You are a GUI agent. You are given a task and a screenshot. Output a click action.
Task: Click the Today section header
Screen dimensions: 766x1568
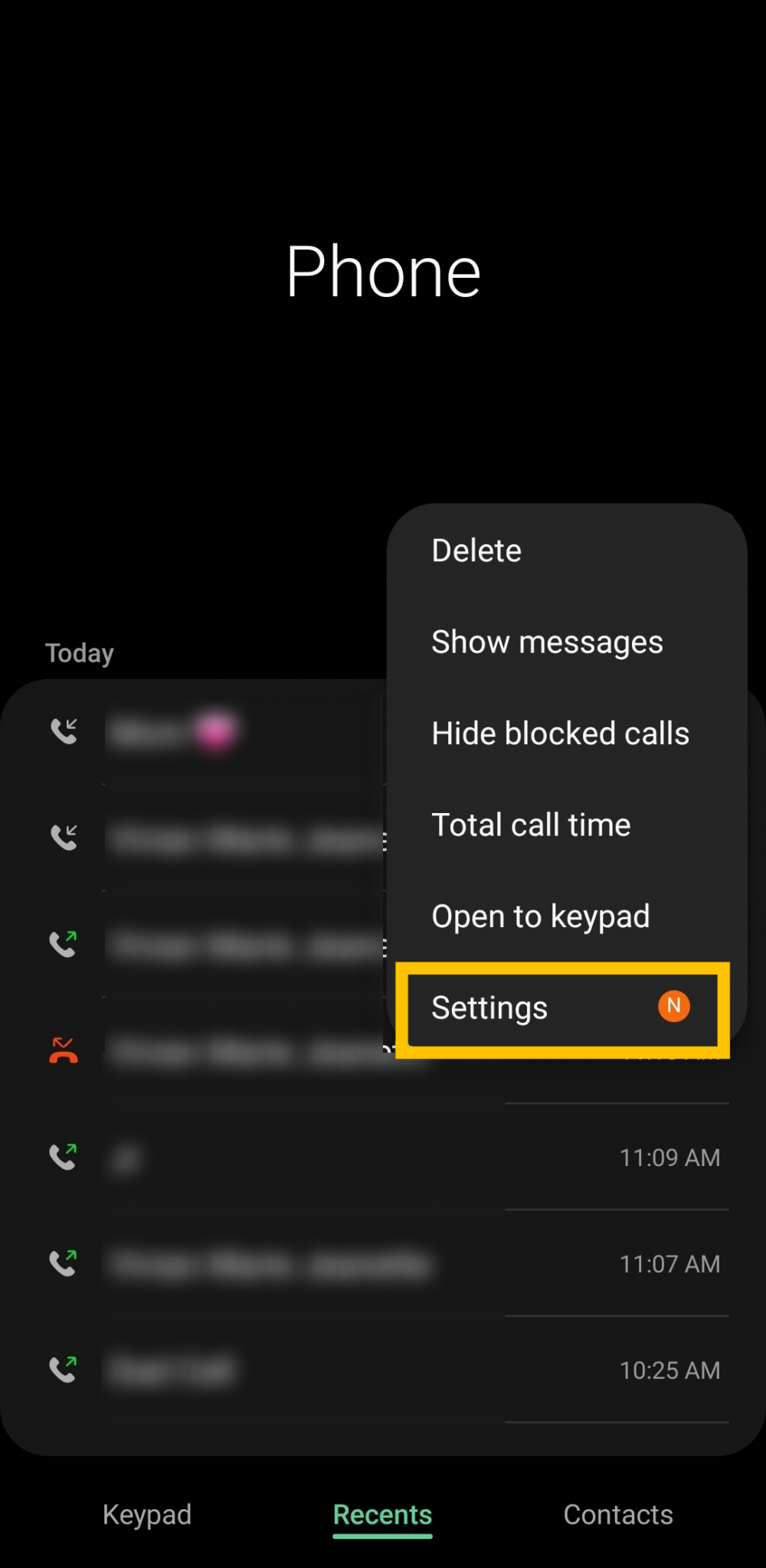(x=79, y=652)
